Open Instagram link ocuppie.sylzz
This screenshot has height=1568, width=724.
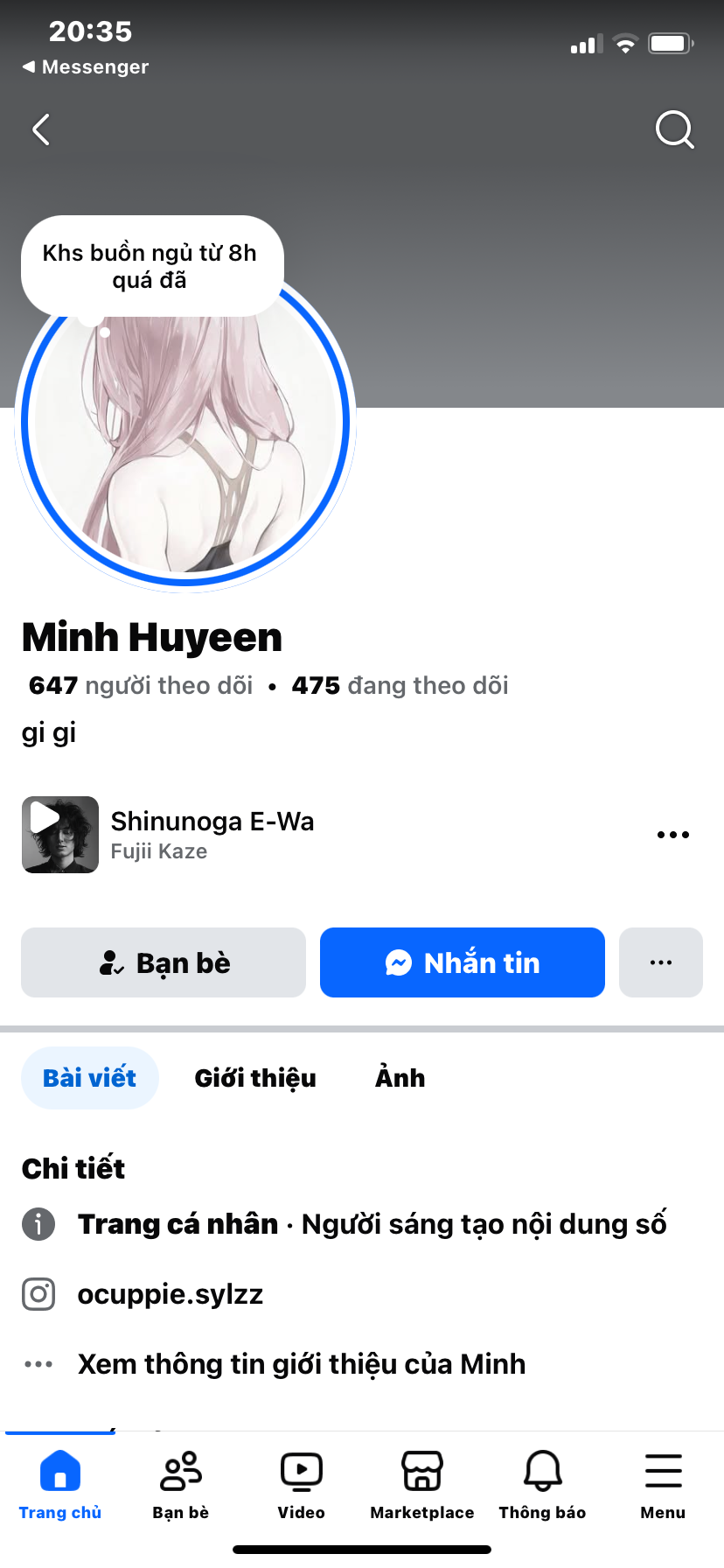point(171,1294)
